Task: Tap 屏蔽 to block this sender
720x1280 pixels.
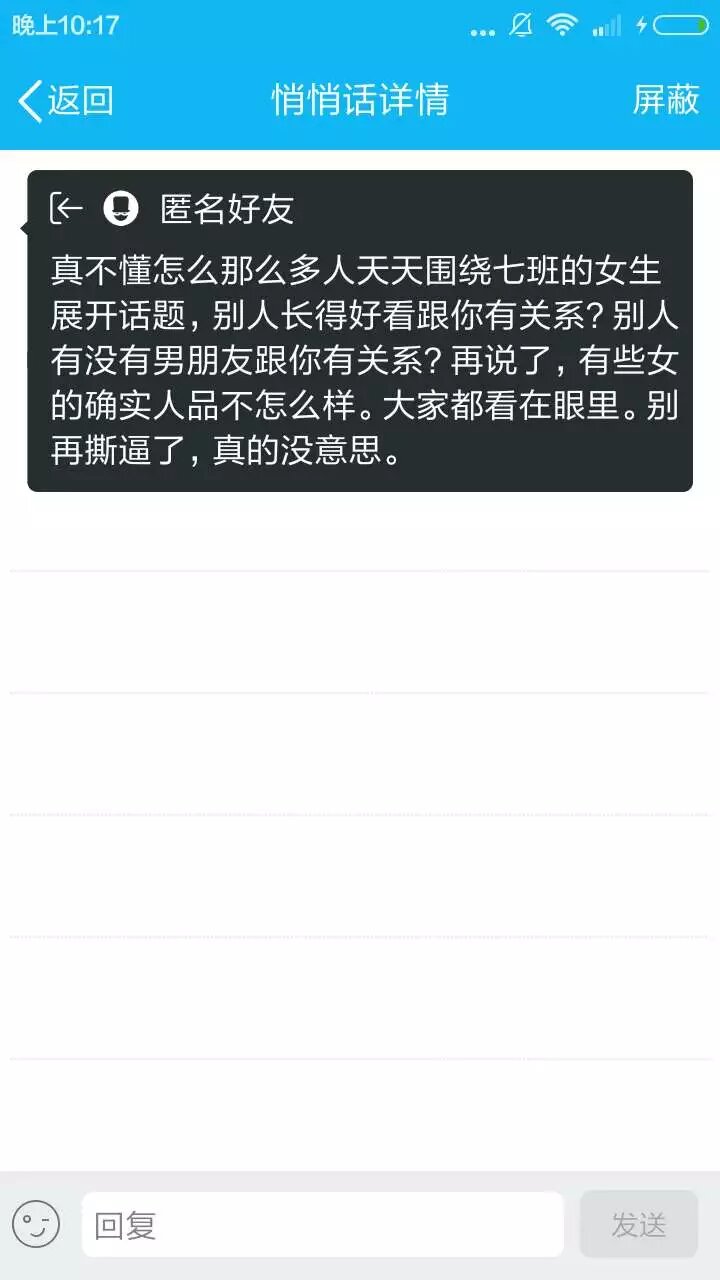Action: 665,100
